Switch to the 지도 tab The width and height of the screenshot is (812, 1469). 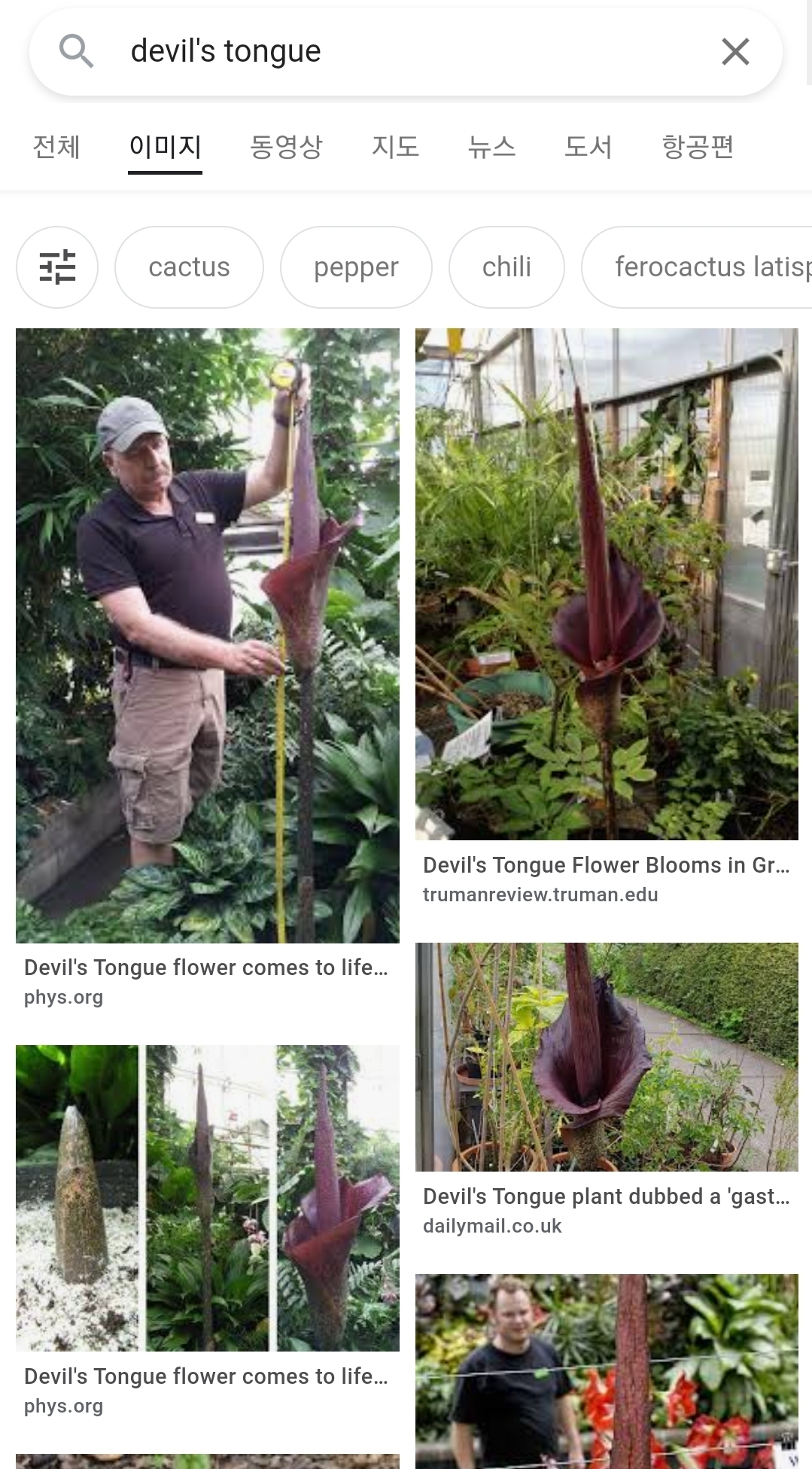[395, 146]
